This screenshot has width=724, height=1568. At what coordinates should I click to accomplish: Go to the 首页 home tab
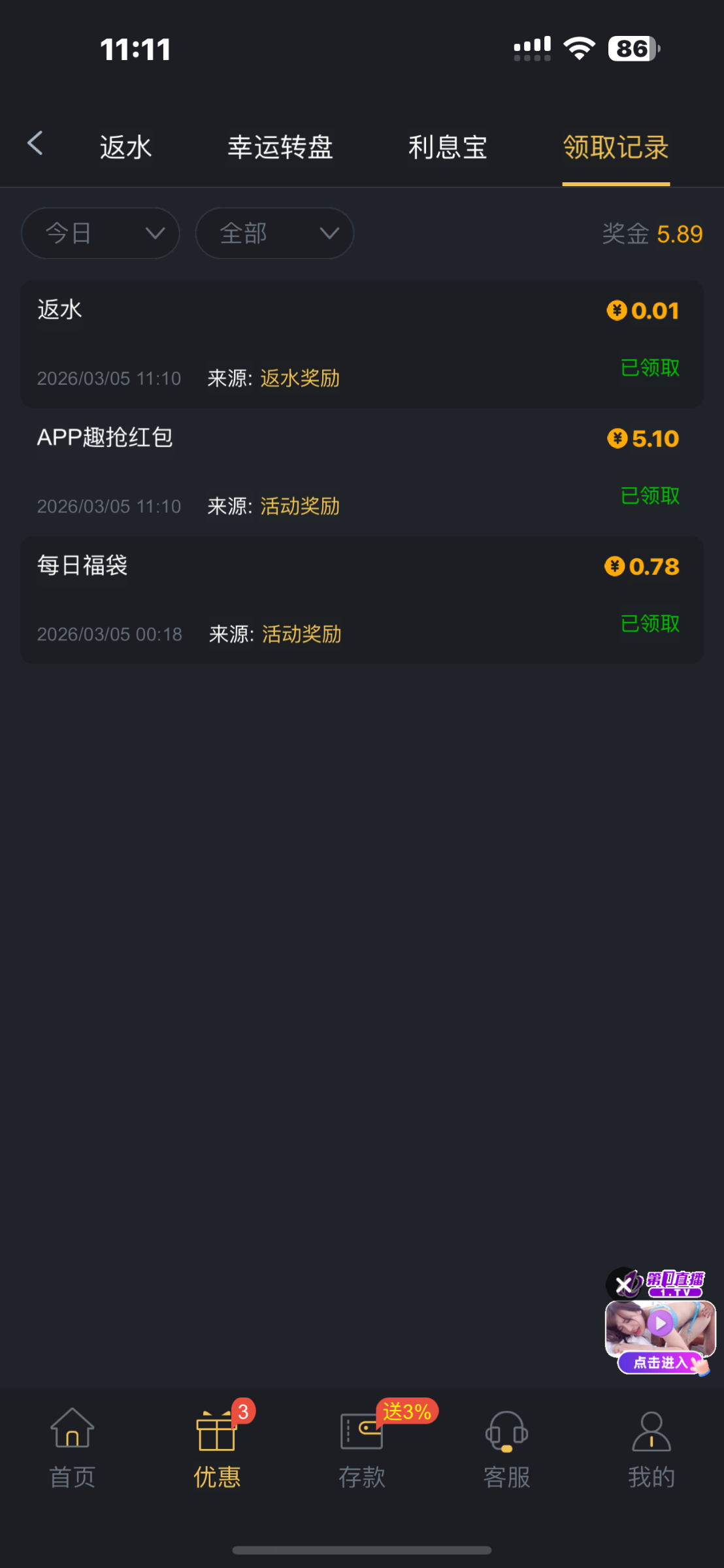[x=73, y=1448]
